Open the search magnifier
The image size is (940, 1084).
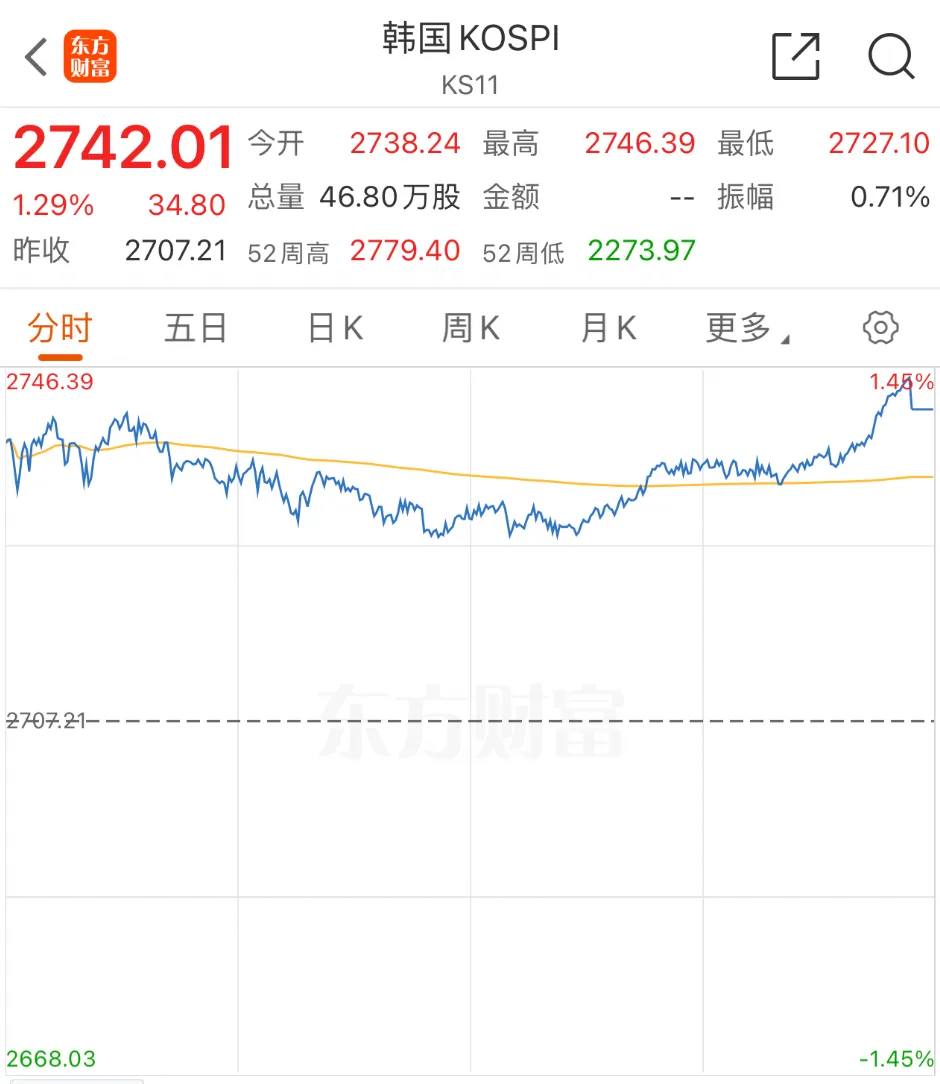pos(890,56)
